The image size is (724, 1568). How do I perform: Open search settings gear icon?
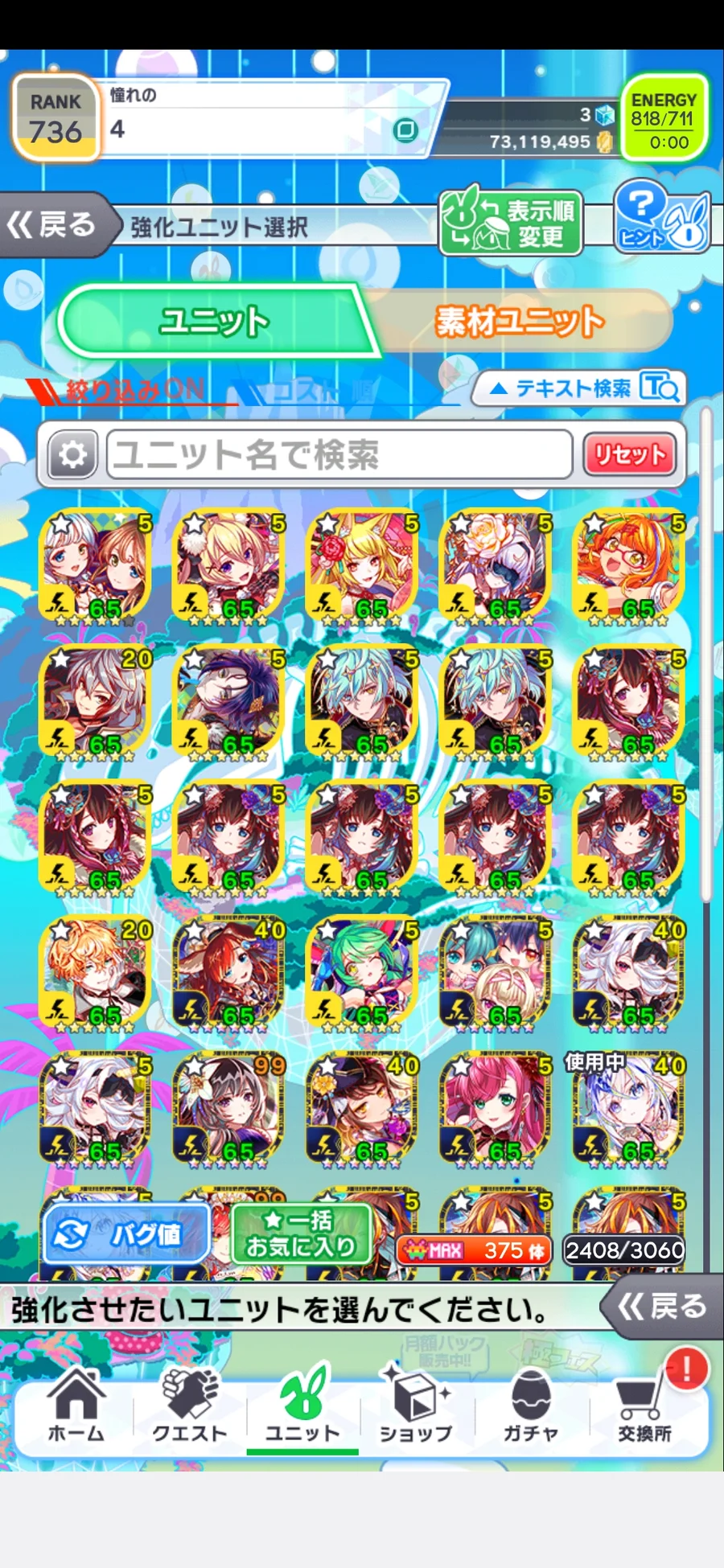tap(72, 455)
